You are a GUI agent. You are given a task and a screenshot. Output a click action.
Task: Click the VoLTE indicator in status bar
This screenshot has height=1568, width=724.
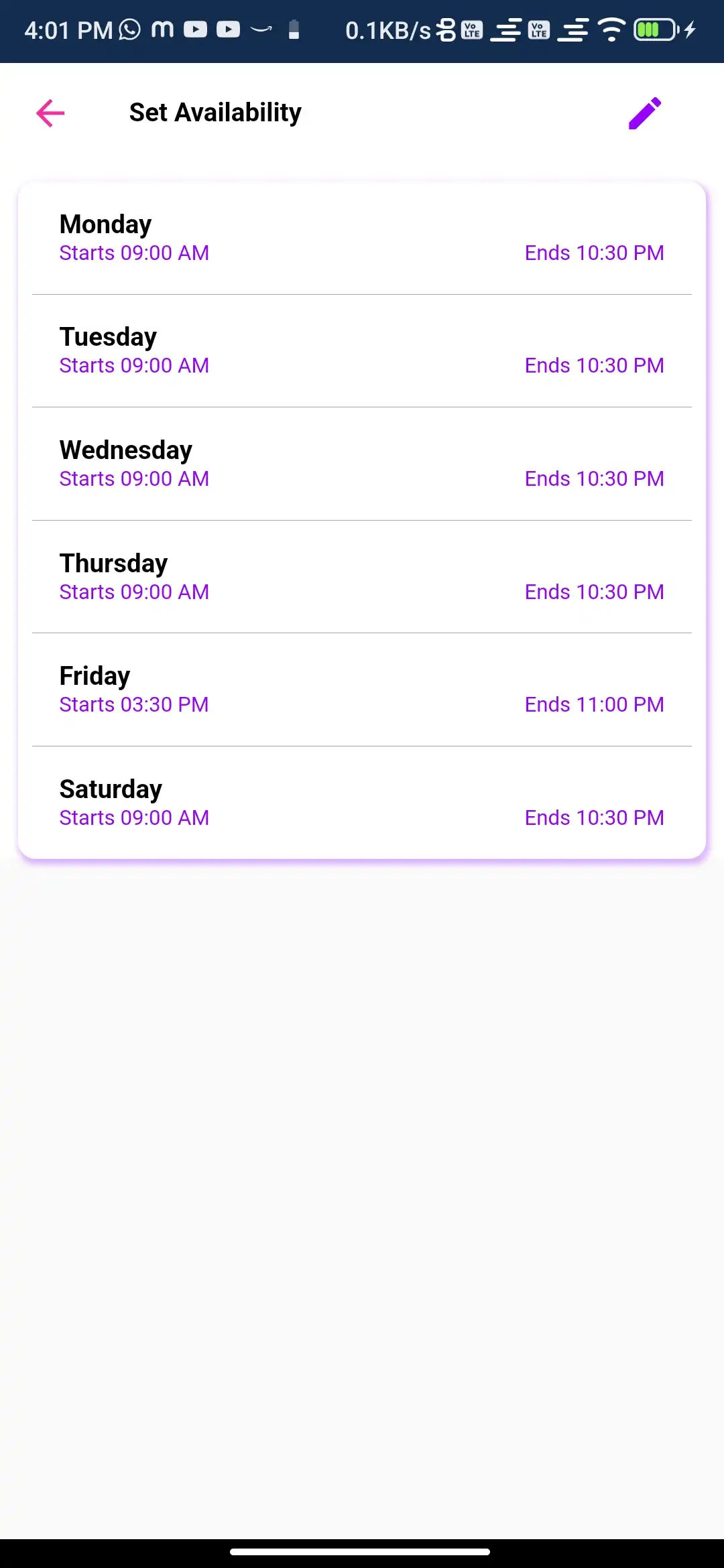tap(471, 29)
